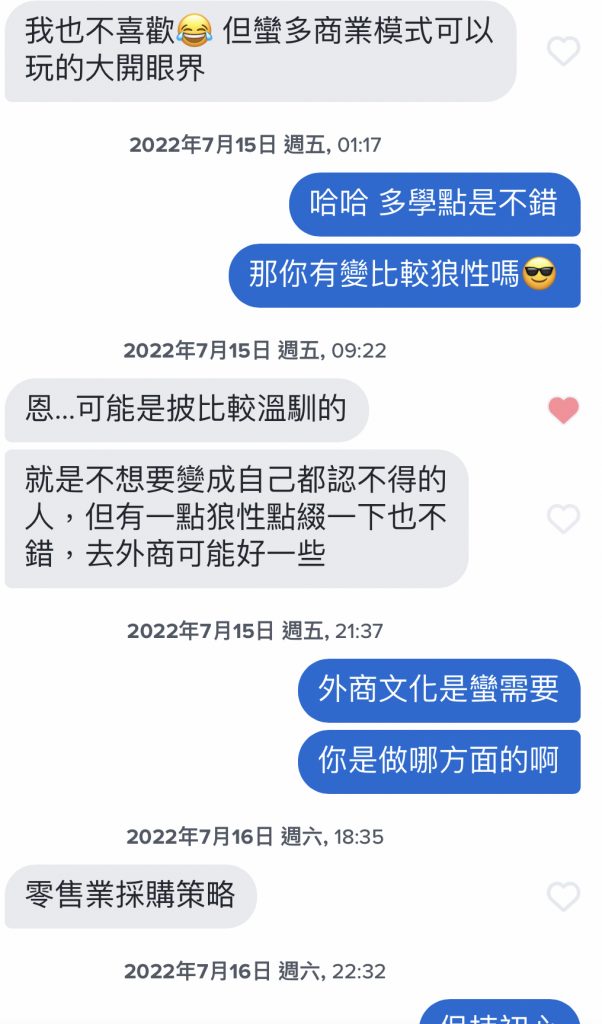Viewport: 602px width, 1024px height.
Task: Like the message 零售業採購策略
Action: coord(563,896)
